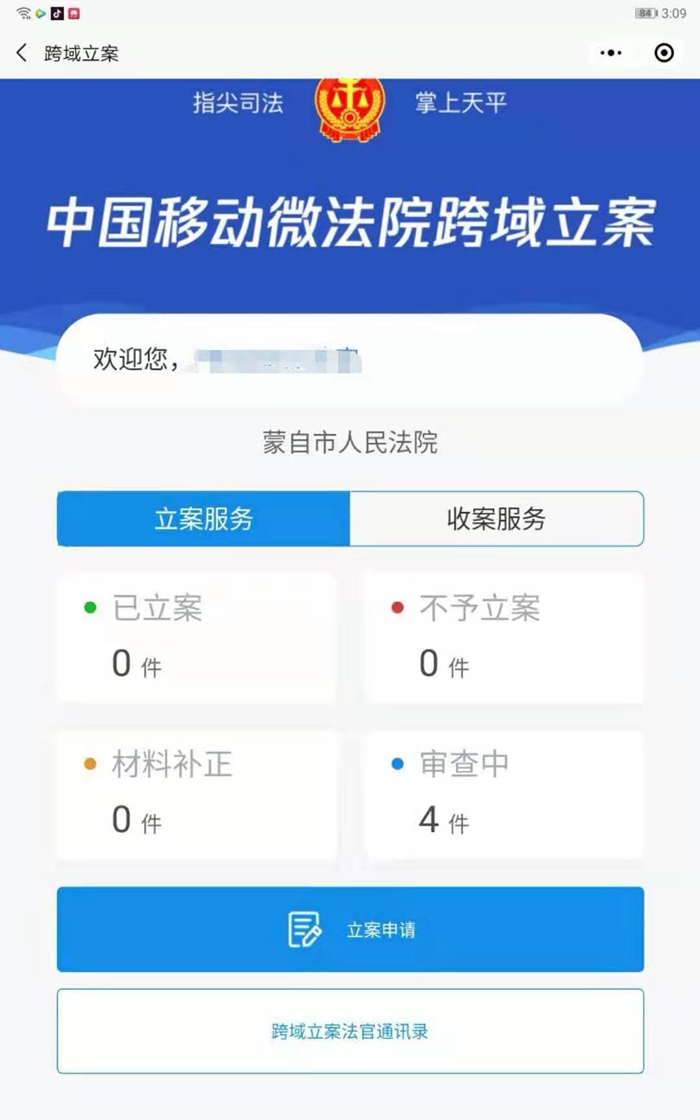The width and height of the screenshot is (700, 1120).
Task: Close the mini program via circle icon
Action: 664,54
